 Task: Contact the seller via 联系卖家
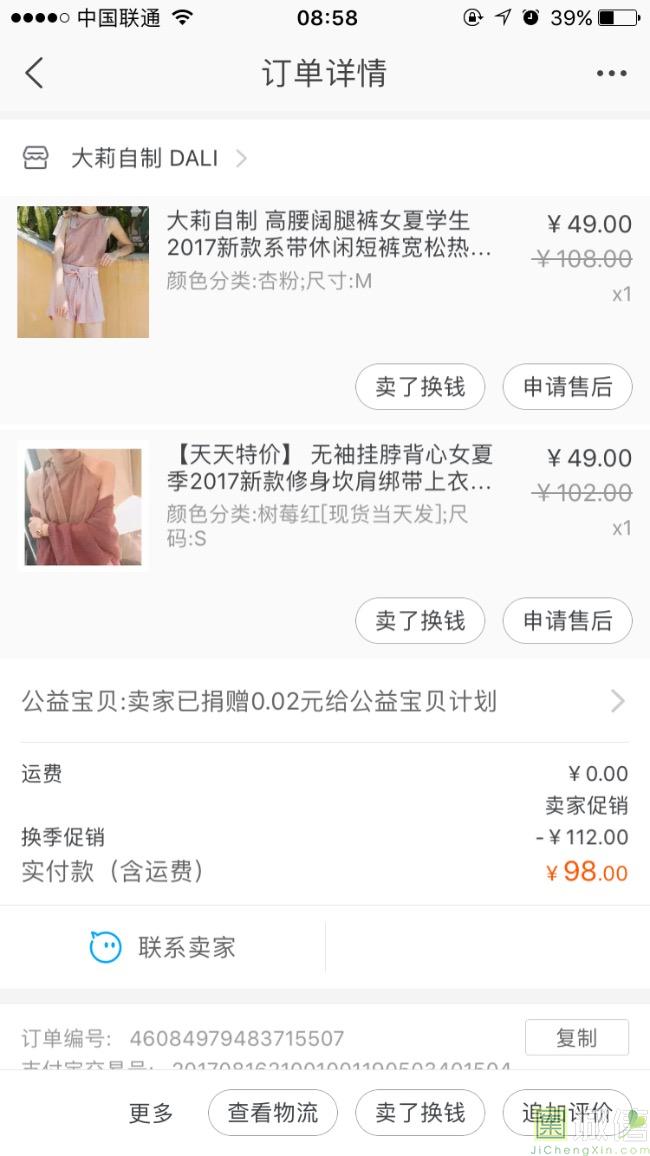coord(163,947)
